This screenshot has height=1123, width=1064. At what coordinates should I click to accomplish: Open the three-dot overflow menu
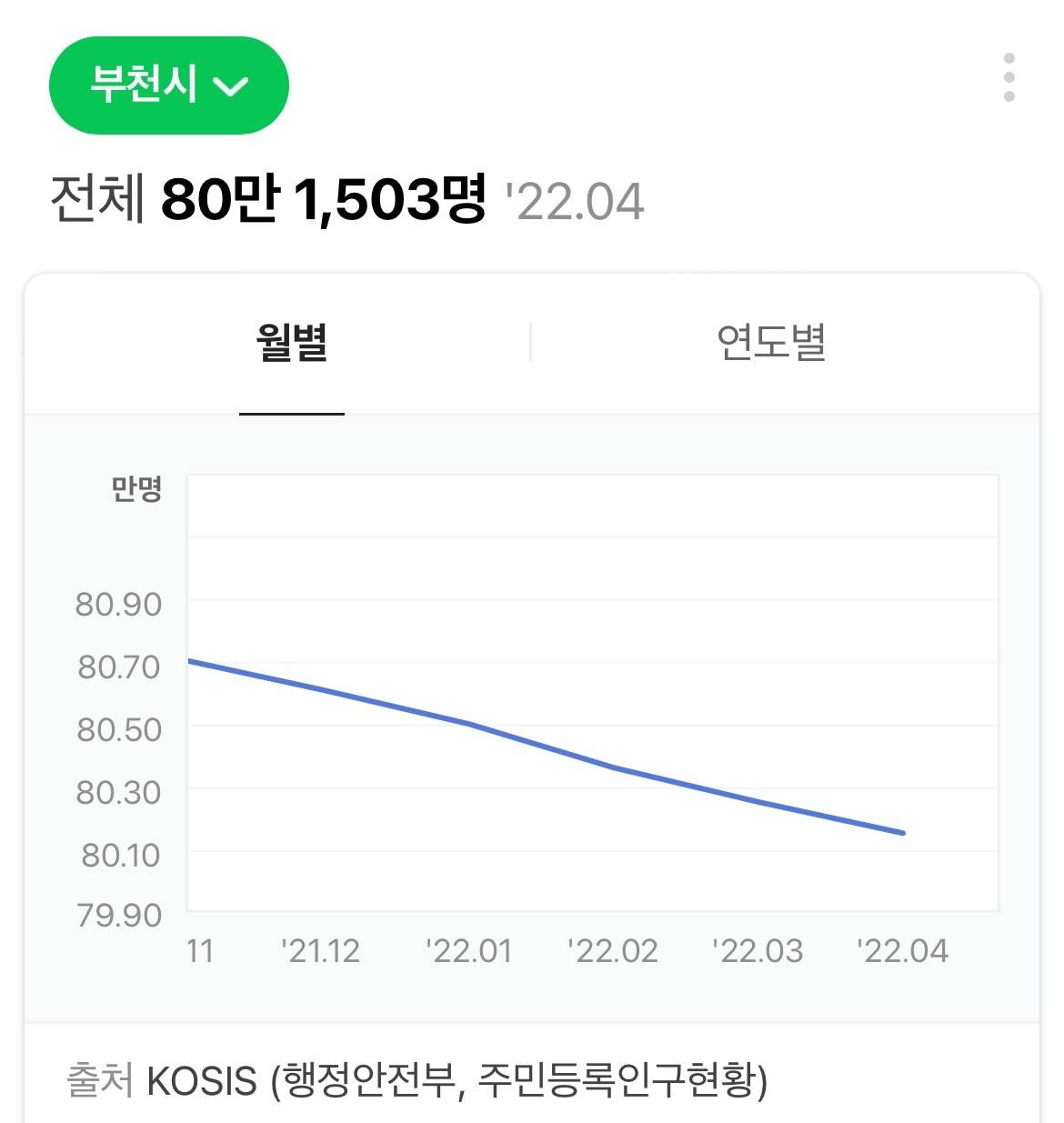pos(1009,77)
